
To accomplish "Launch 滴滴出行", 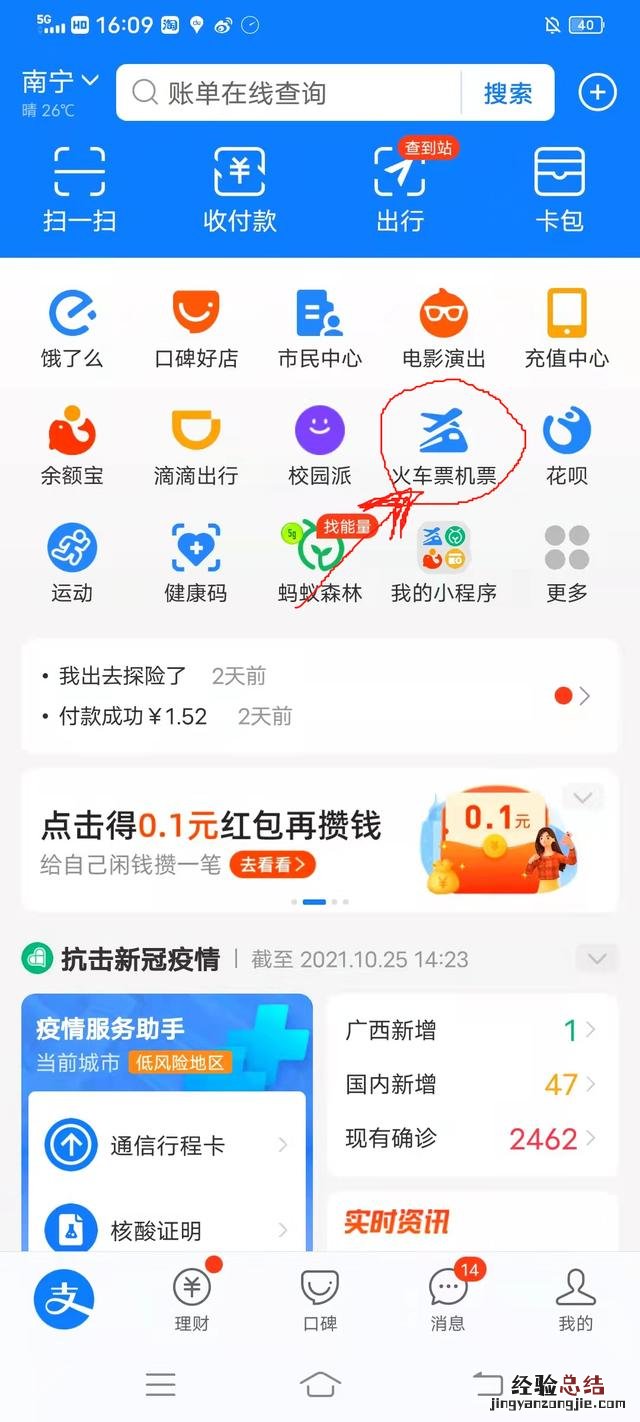I will tap(196, 445).
